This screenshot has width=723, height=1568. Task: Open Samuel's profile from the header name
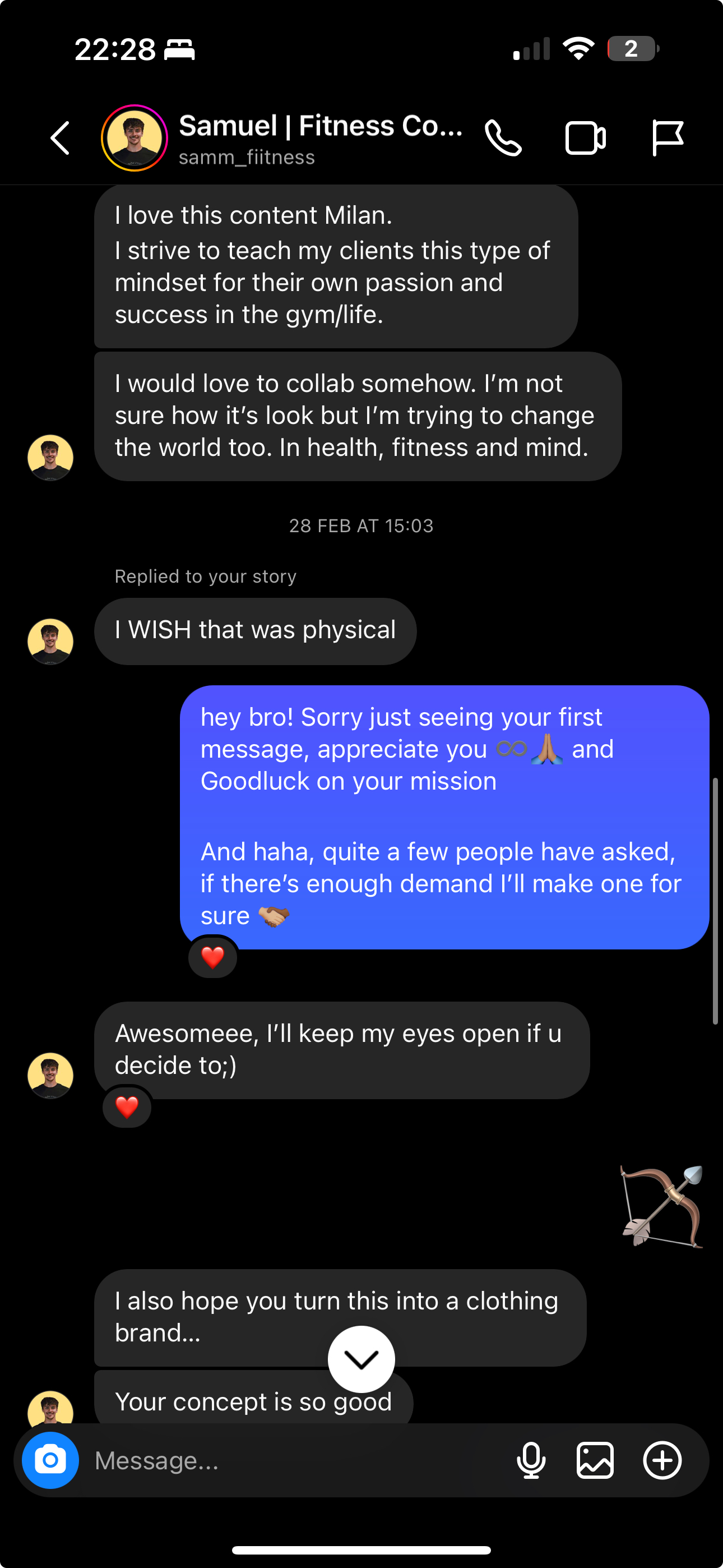click(x=319, y=127)
